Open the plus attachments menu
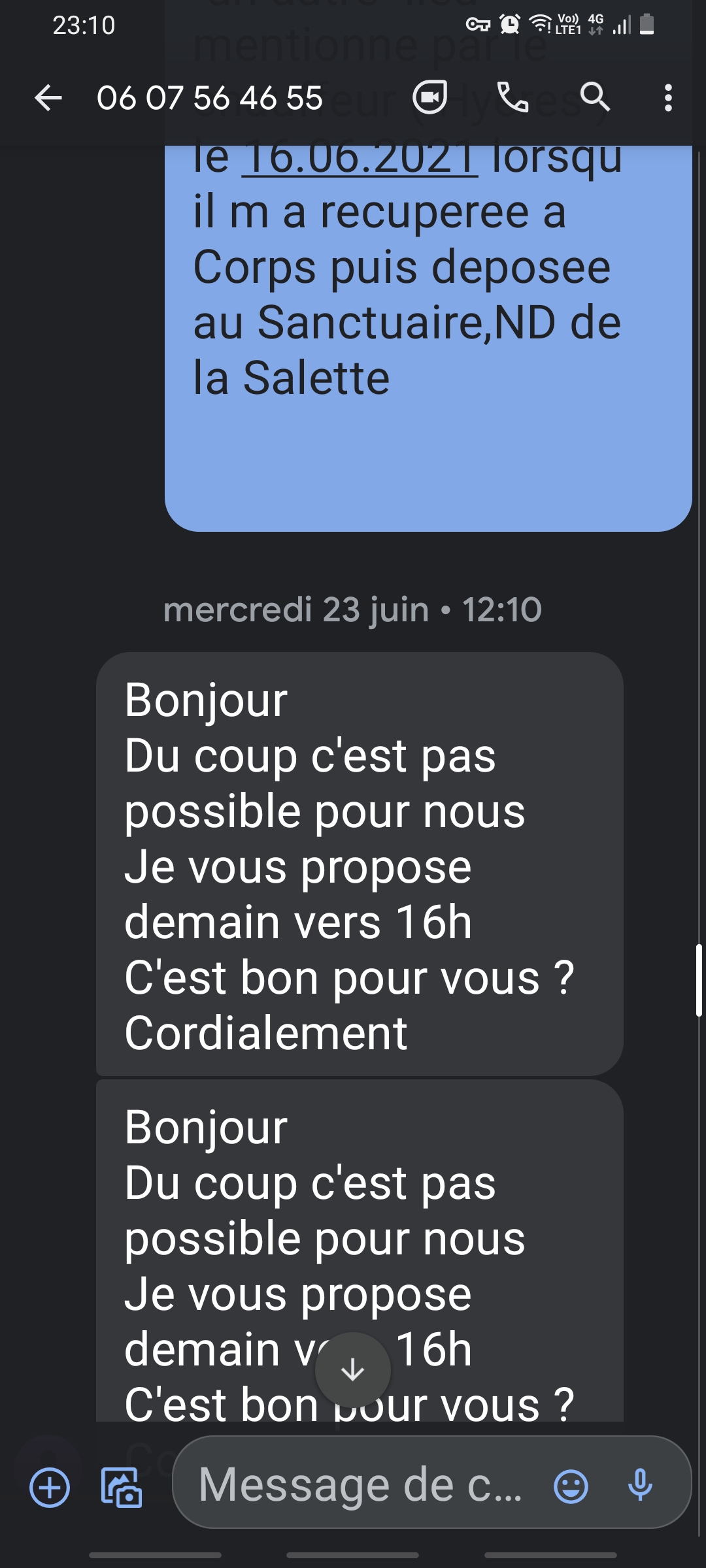 (x=50, y=1488)
